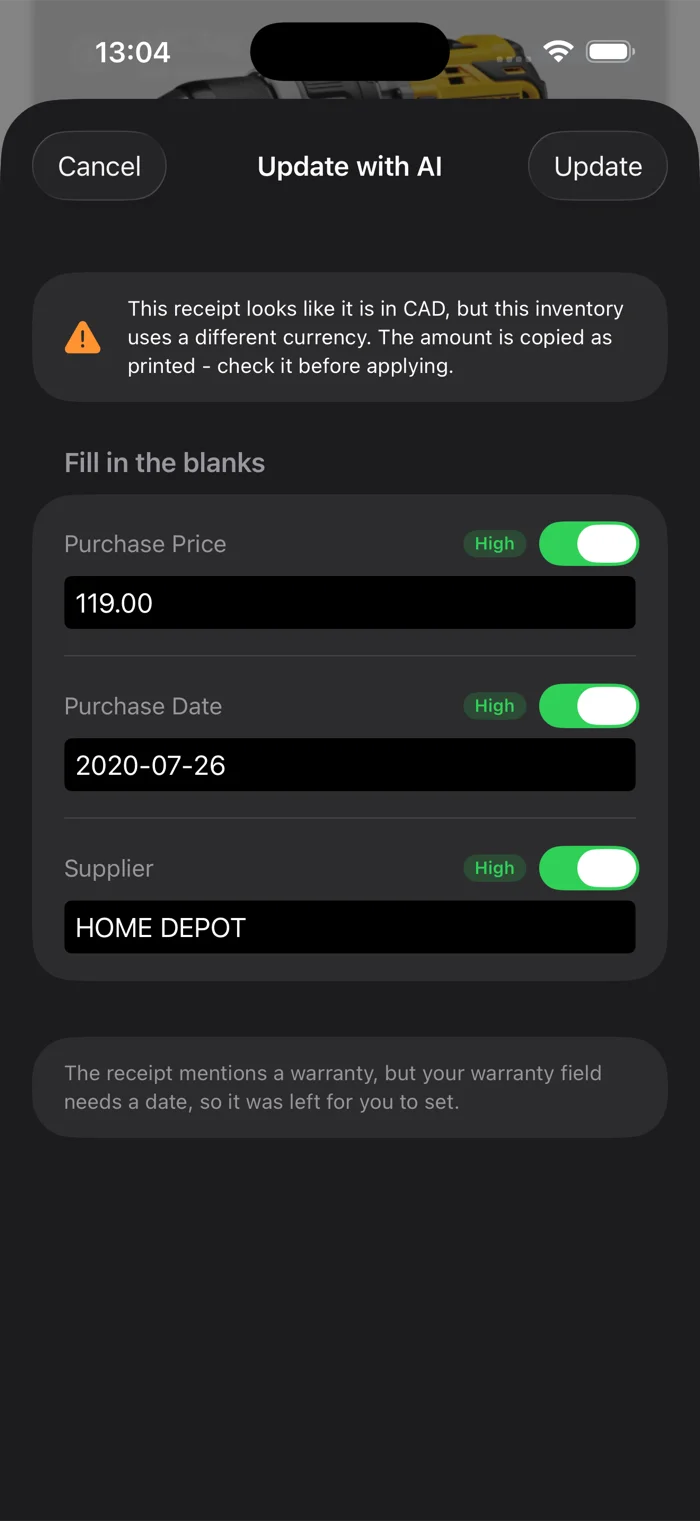The width and height of the screenshot is (700, 1521).
Task: Toggle off the Supplier switch
Action: pyautogui.click(x=589, y=868)
